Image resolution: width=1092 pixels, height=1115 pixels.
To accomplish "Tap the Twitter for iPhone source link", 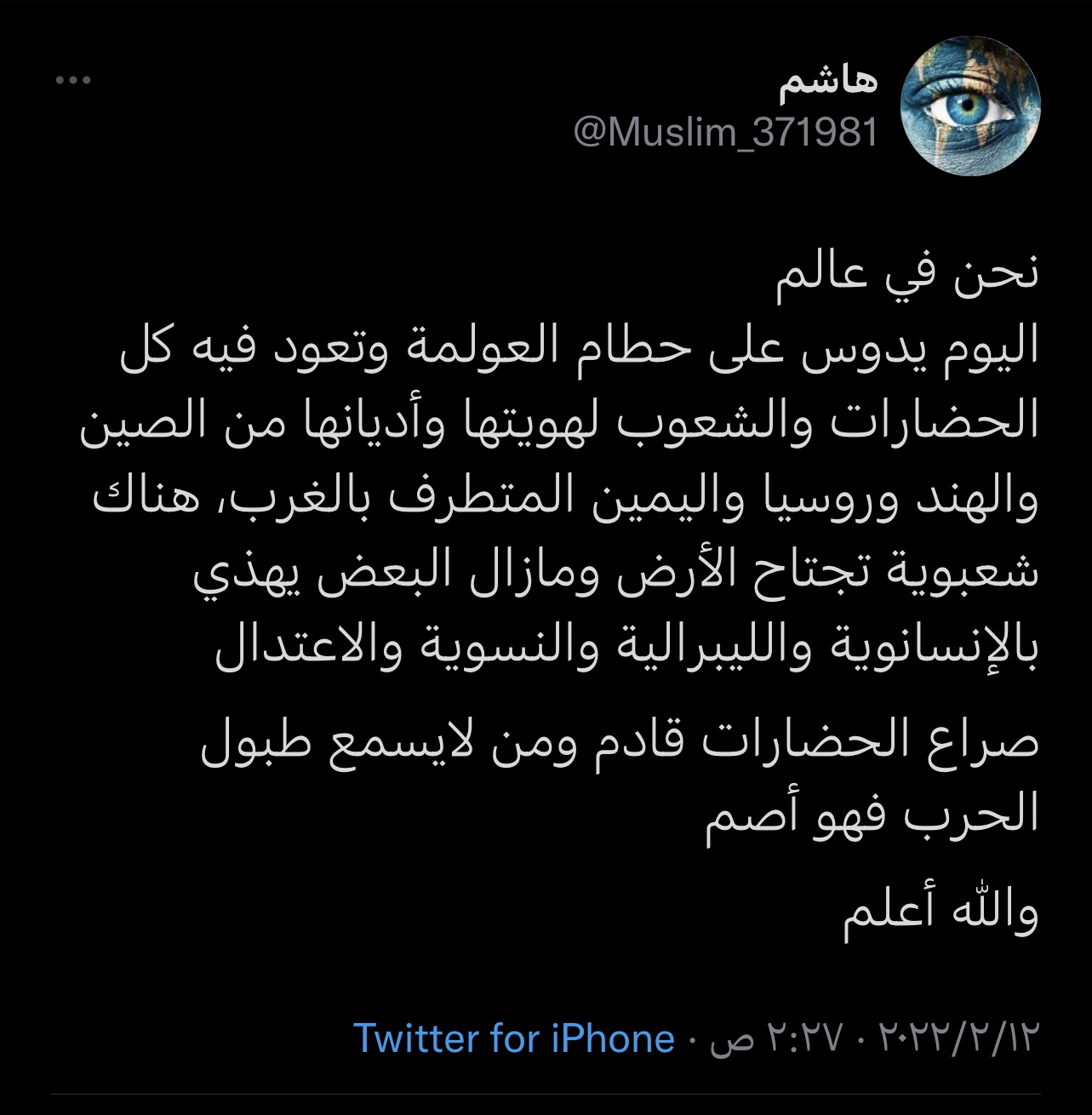I will point(513,1039).
